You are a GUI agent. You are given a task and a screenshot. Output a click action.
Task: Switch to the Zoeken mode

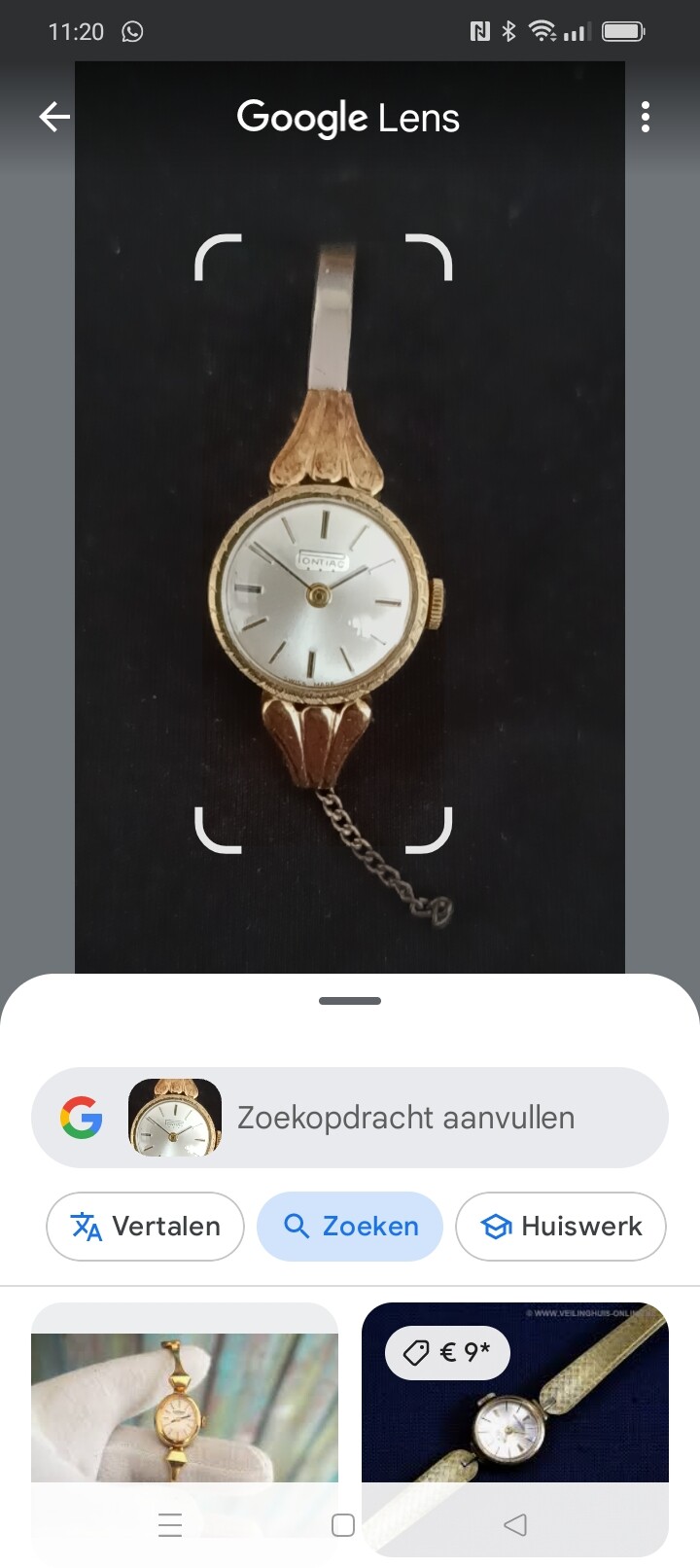(350, 1227)
